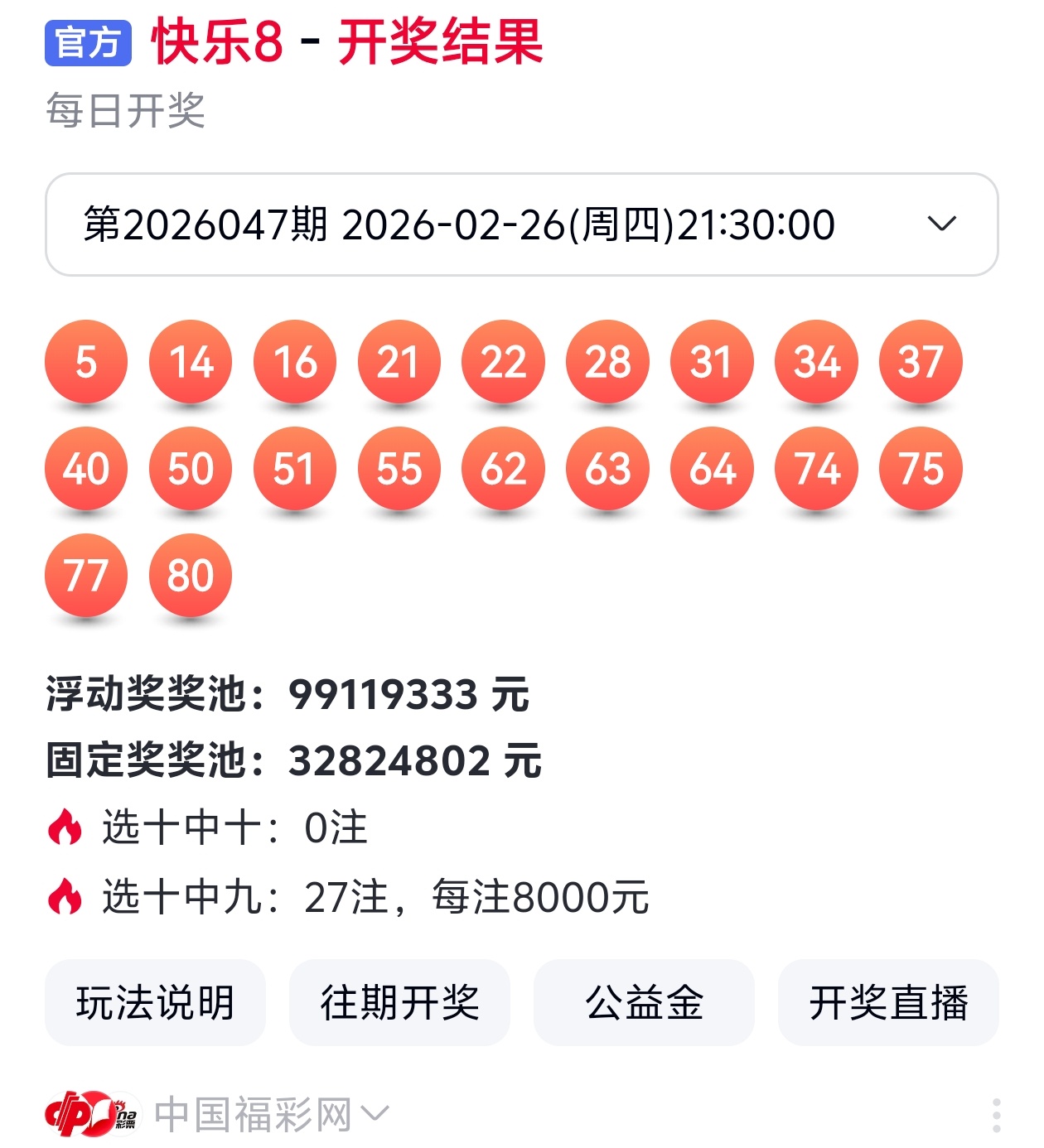The height and width of the screenshot is (1148, 1044).
Task: Select the number ball 22
Action: pyautogui.click(x=504, y=362)
